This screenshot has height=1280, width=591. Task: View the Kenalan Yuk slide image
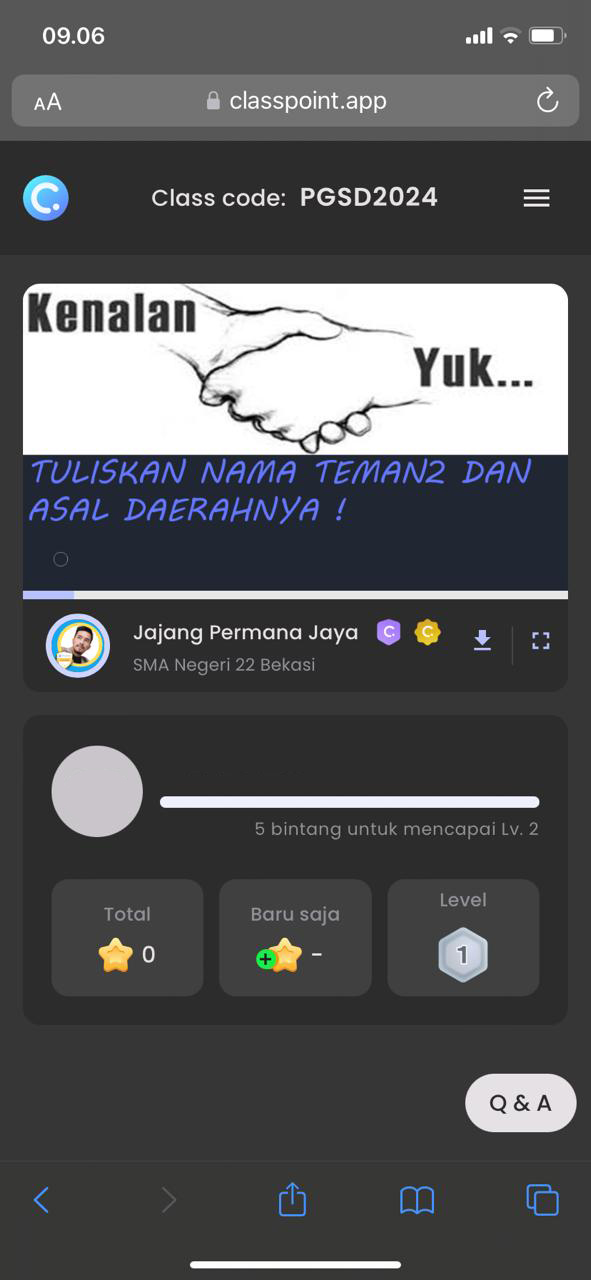295,437
